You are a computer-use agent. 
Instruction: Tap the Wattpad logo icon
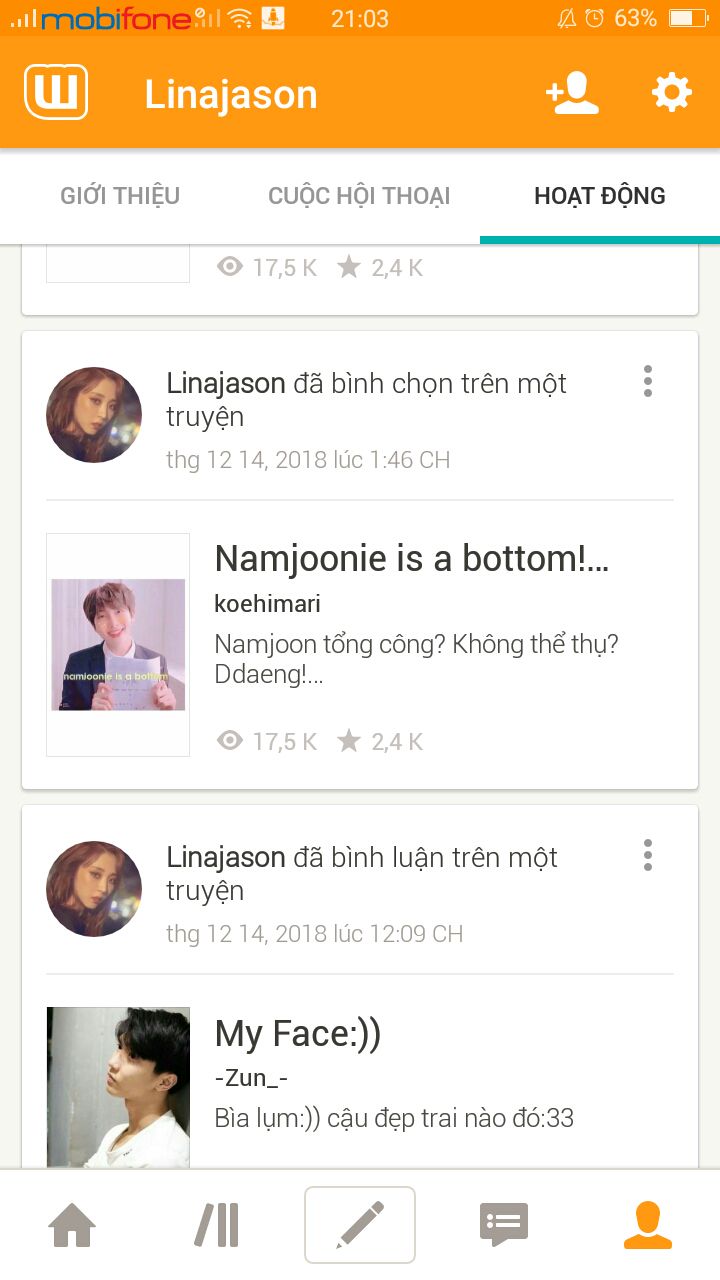pyautogui.click(x=56, y=92)
